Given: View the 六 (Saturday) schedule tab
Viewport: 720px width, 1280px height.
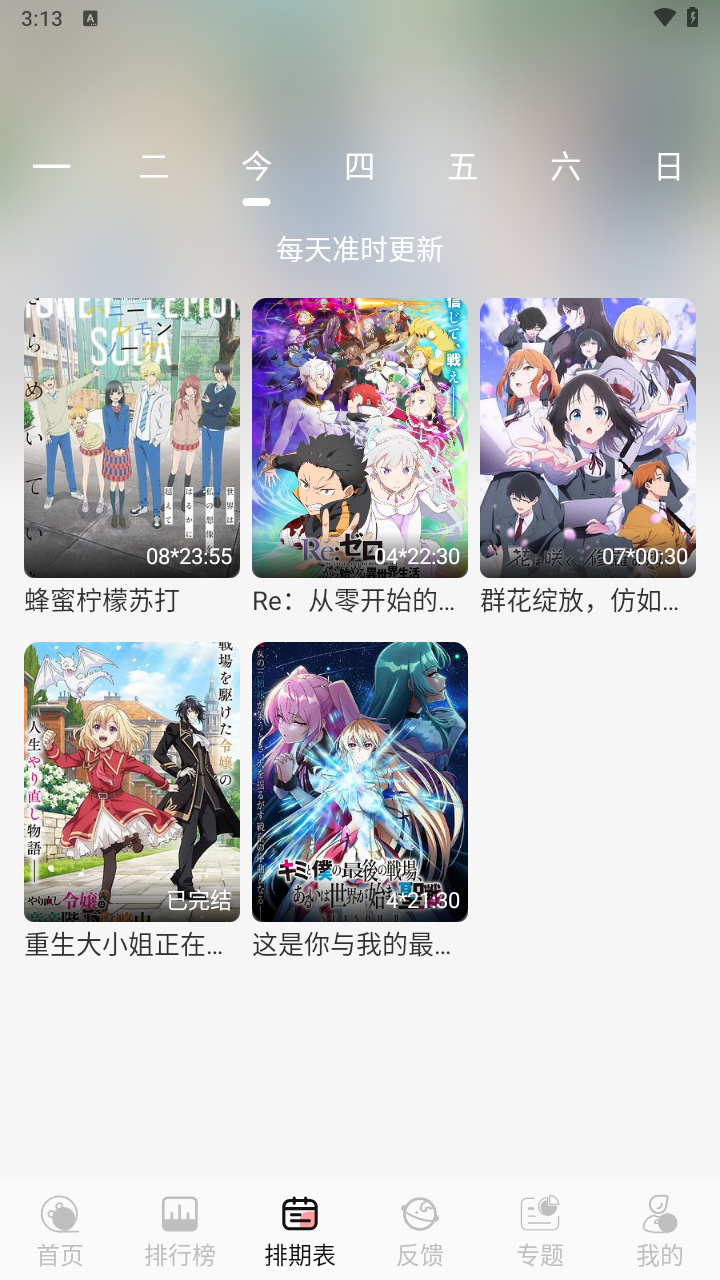Looking at the screenshot, I should coord(565,167).
